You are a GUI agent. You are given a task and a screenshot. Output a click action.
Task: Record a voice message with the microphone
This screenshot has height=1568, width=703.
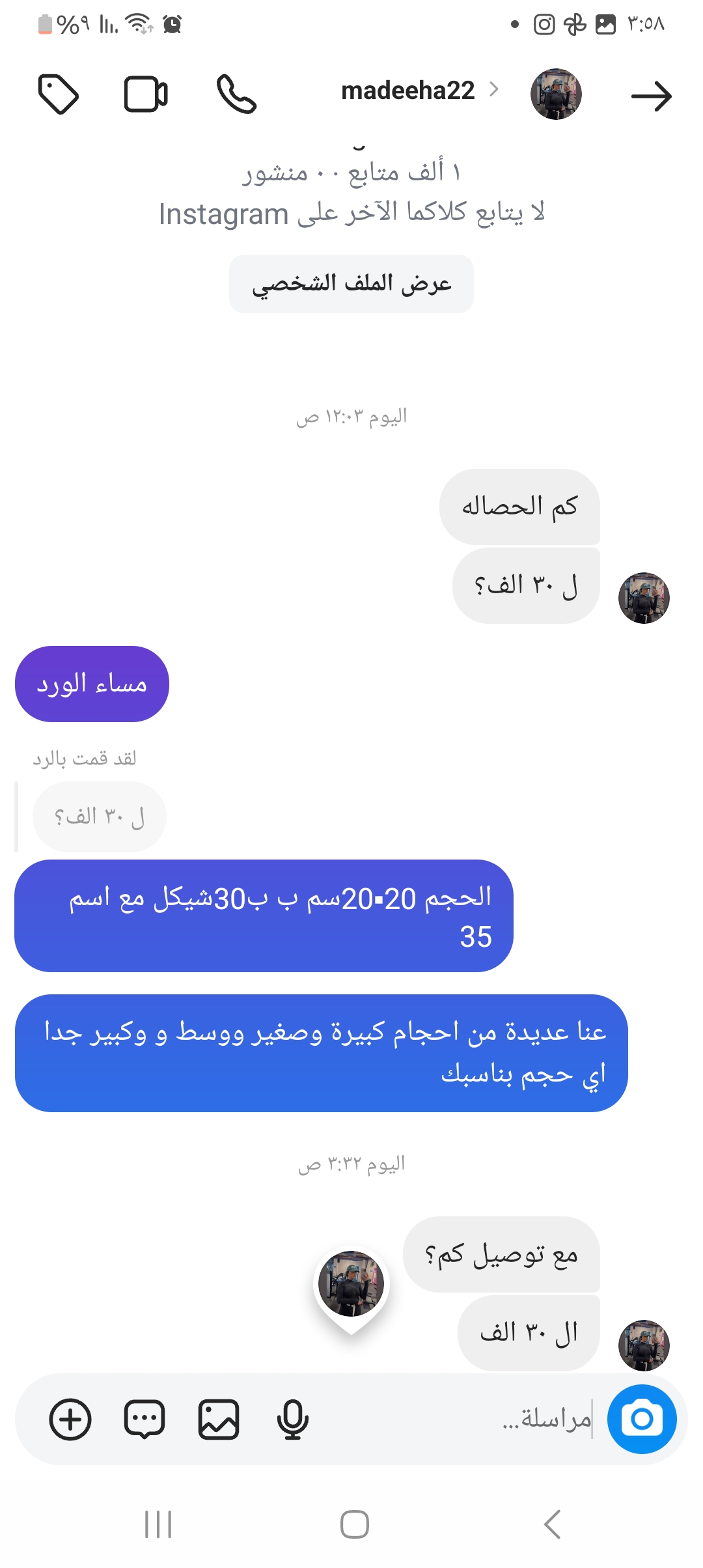[x=292, y=1419]
